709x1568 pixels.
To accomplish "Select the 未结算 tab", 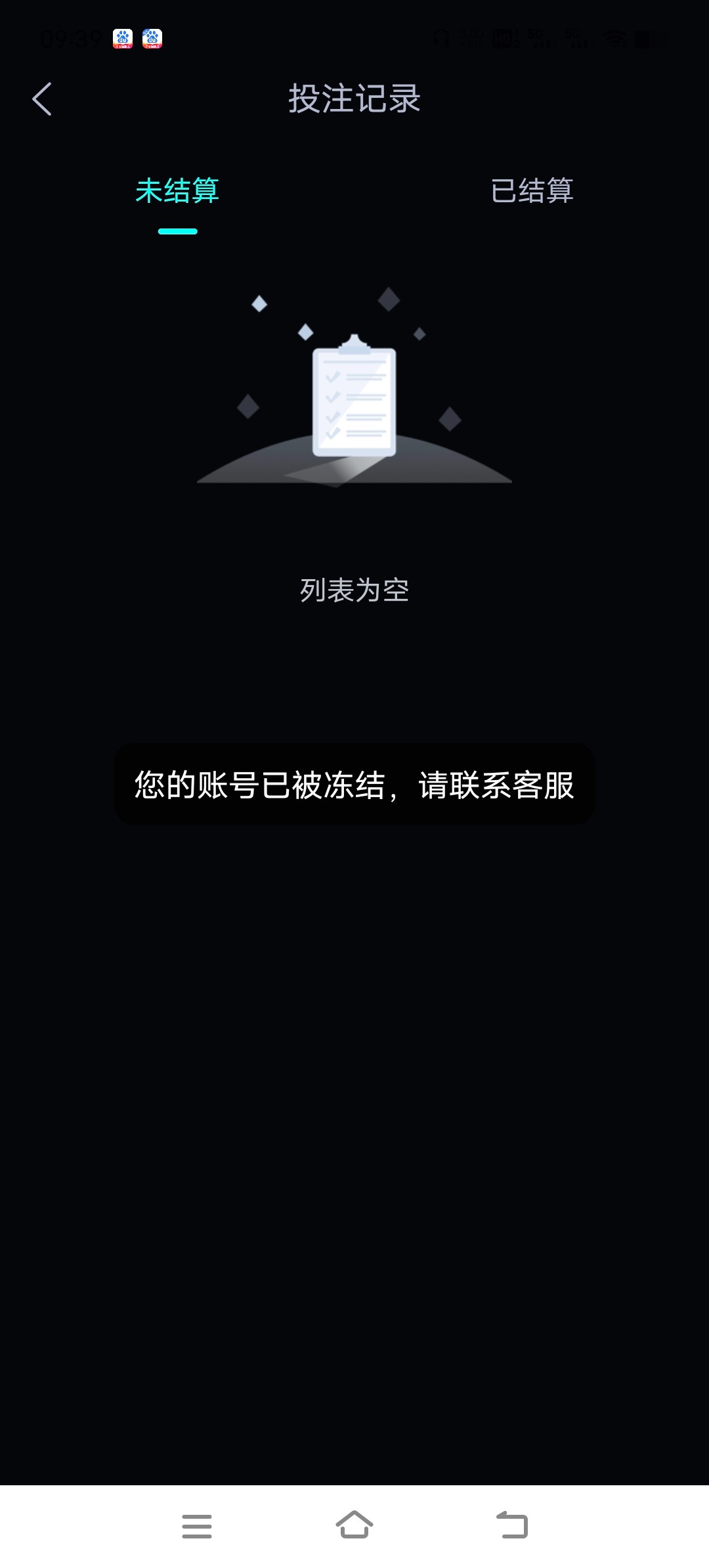I will [177, 191].
